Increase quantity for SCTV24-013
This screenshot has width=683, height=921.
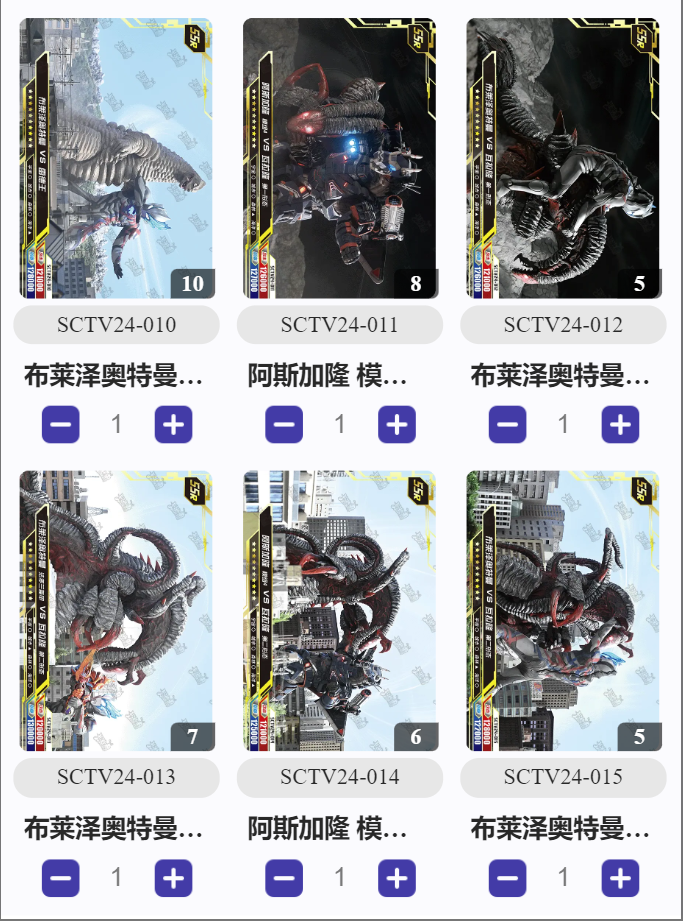173,878
